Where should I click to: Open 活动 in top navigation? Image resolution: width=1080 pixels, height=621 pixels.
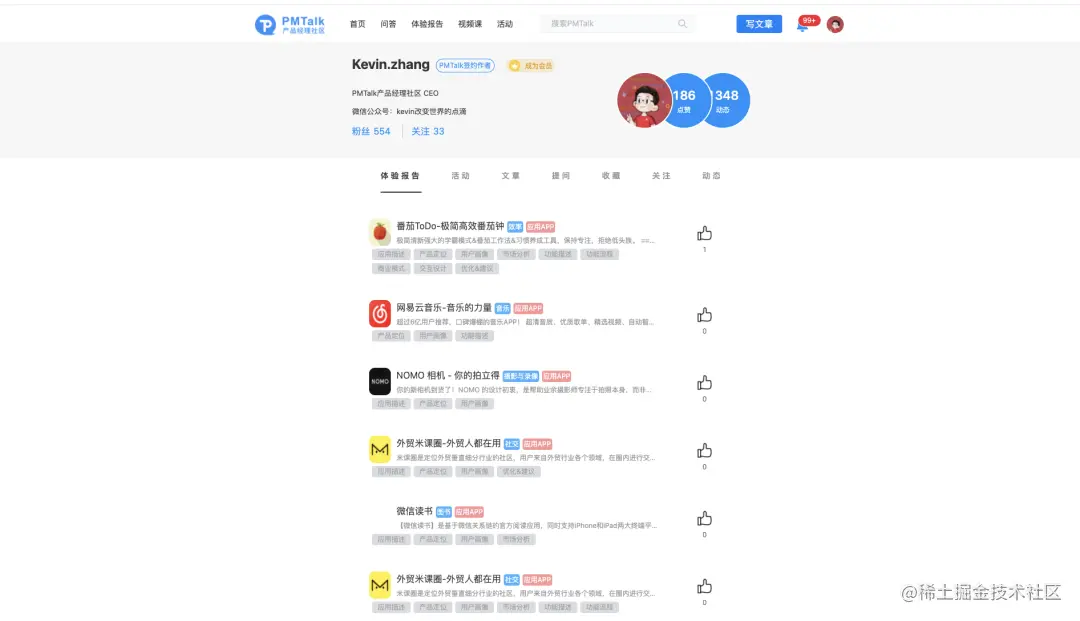(505, 24)
